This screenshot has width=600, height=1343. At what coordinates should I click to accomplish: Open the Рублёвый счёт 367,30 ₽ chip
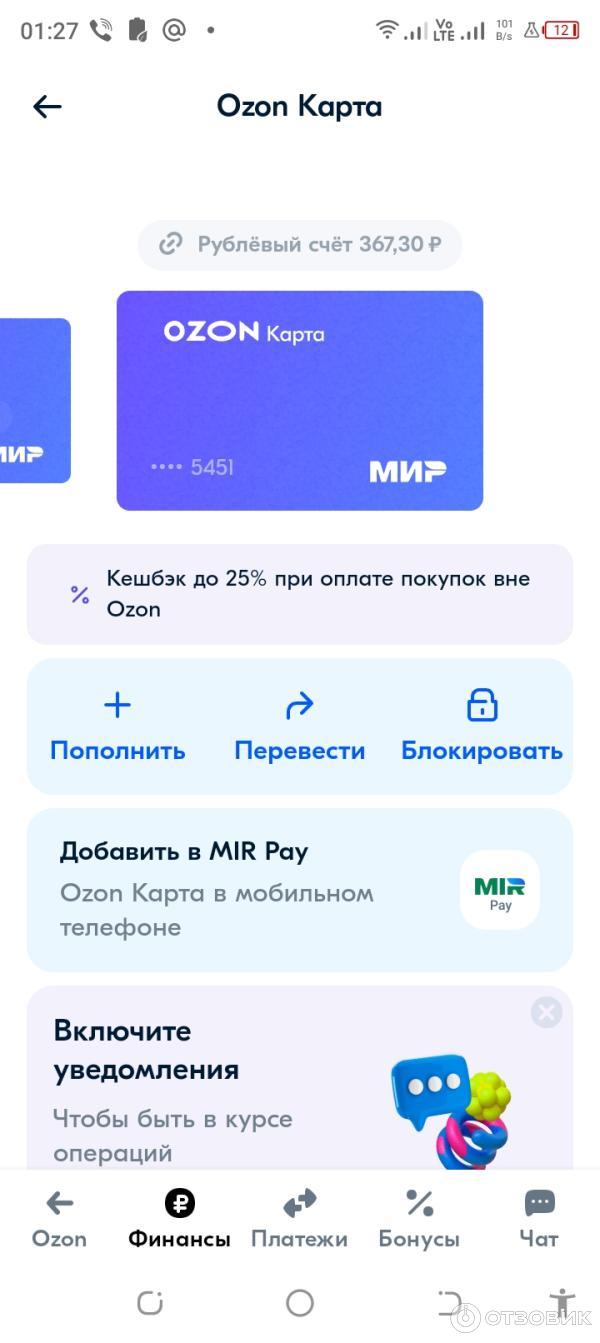click(x=300, y=245)
